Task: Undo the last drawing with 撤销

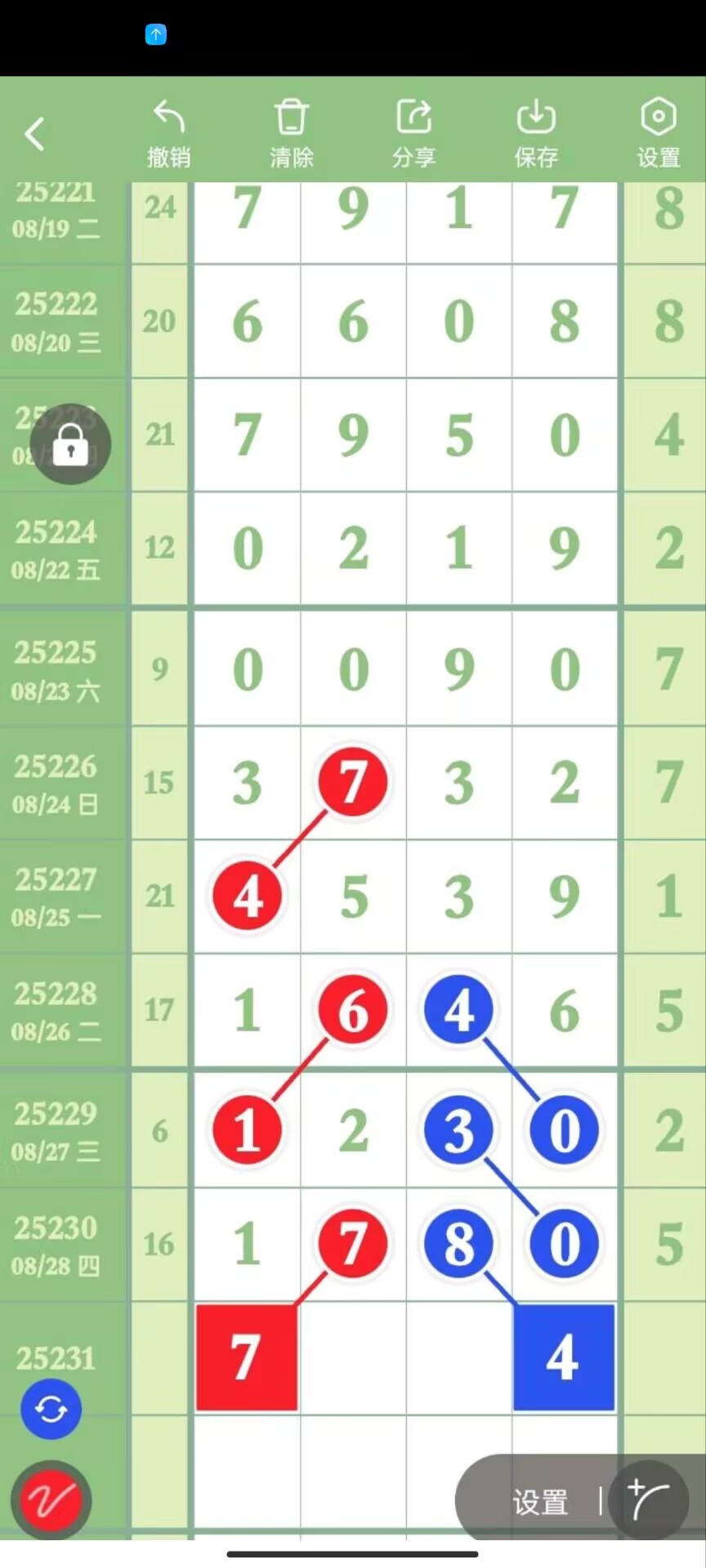Action: coord(169,134)
